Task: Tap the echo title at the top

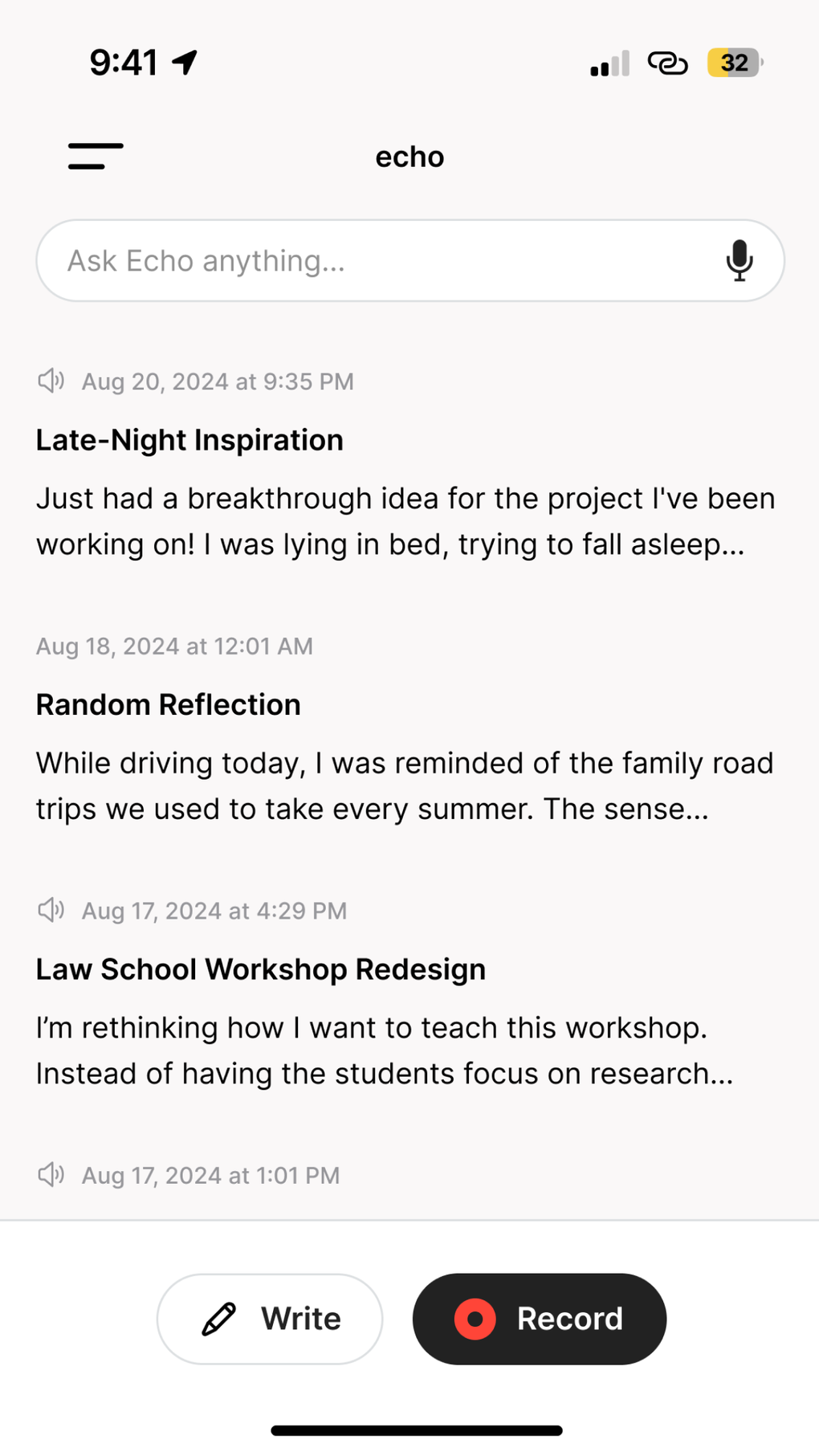Action: point(409,157)
